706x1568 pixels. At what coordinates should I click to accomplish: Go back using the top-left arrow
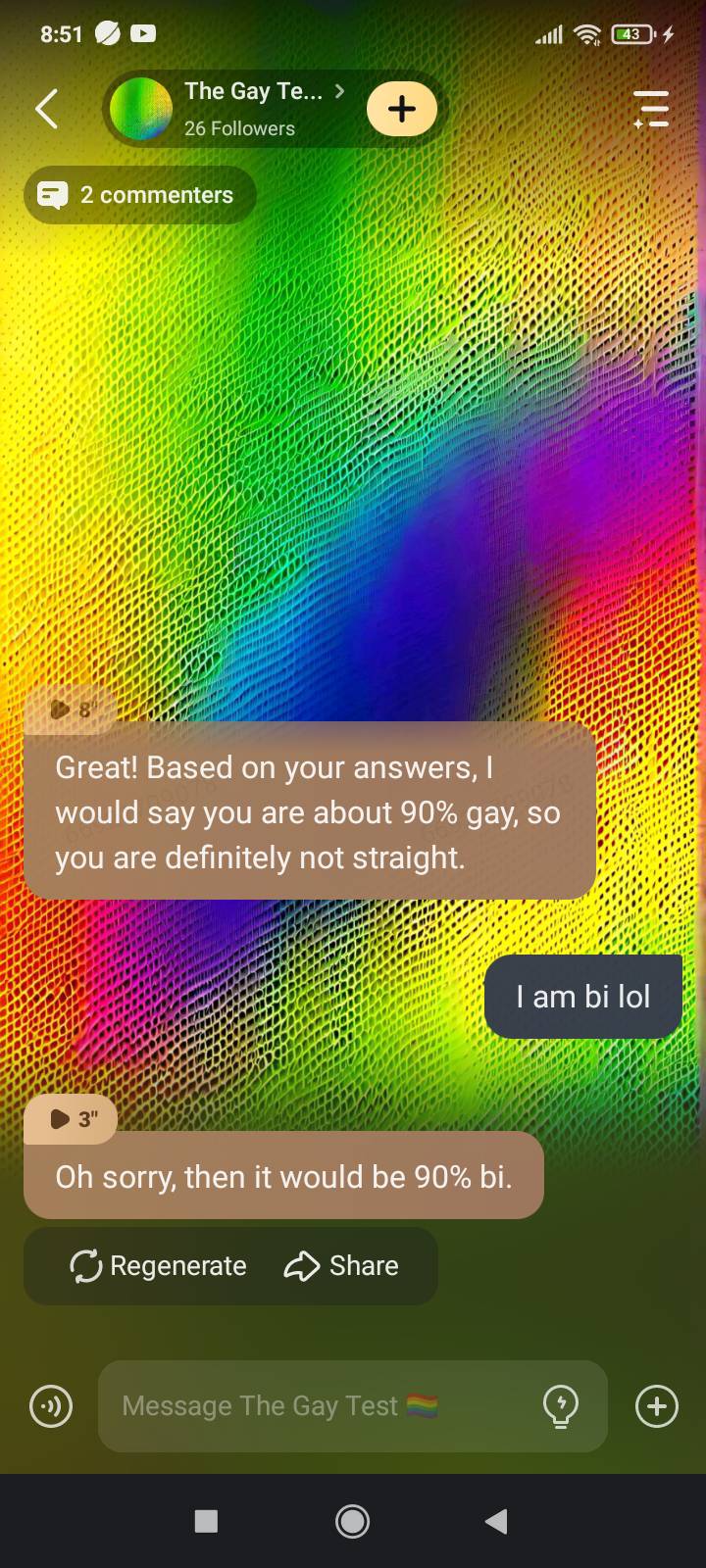(x=46, y=109)
